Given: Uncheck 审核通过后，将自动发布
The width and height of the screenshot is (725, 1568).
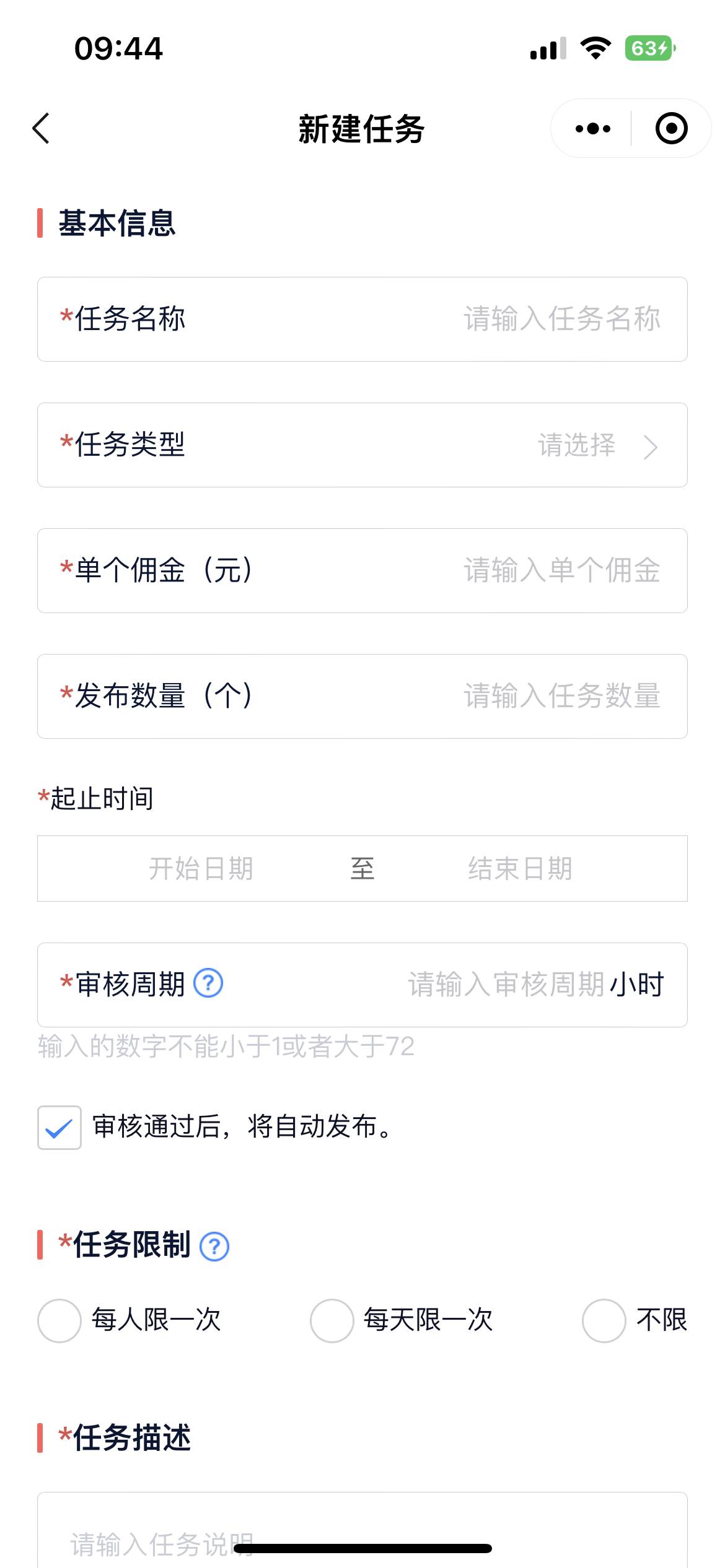Looking at the screenshot, I should [x=59, y=1128].
